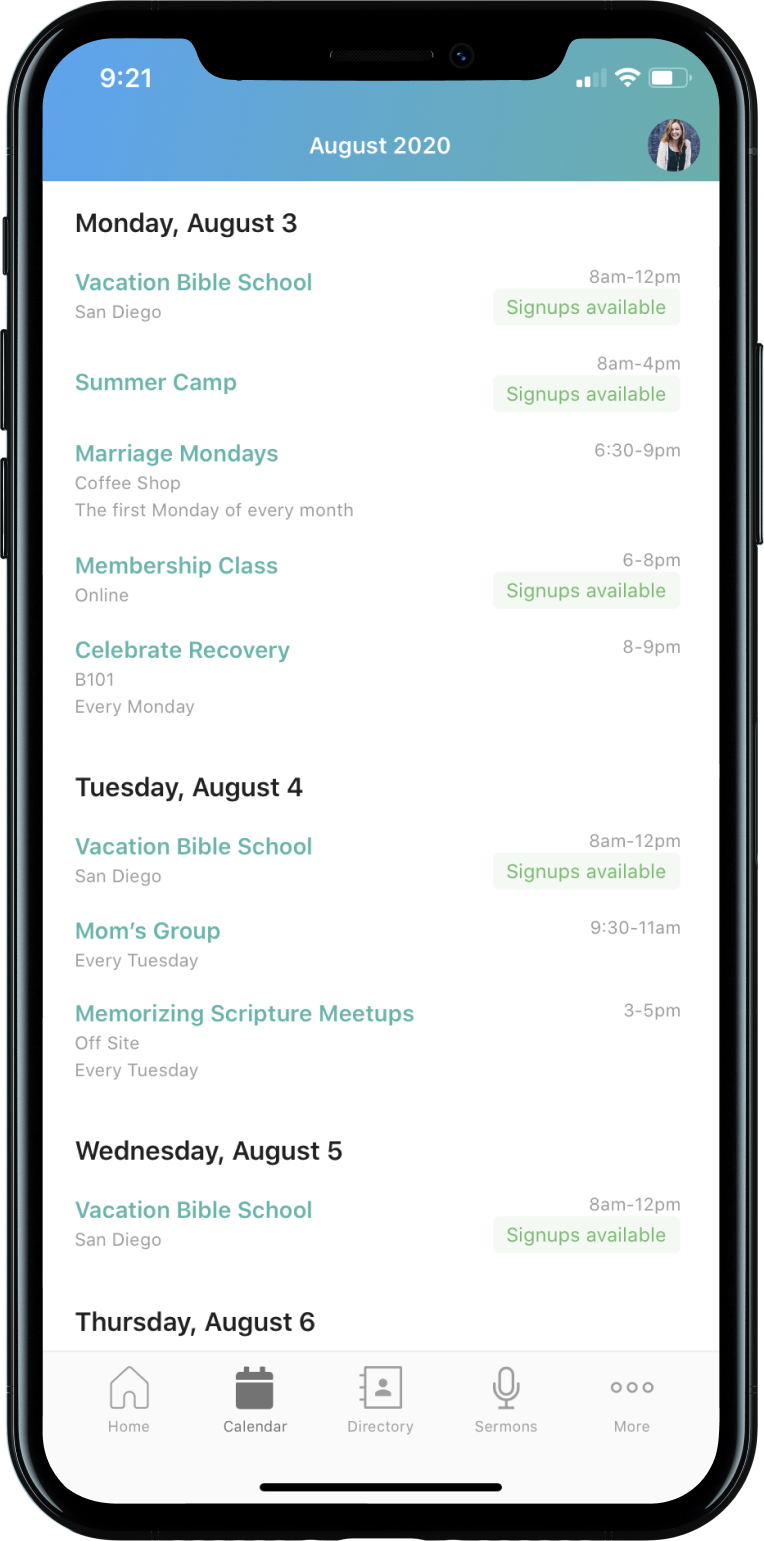This screenshot has width=764, height=1541.
Task: Open the Summer Camp event
Action: (156, 382)
